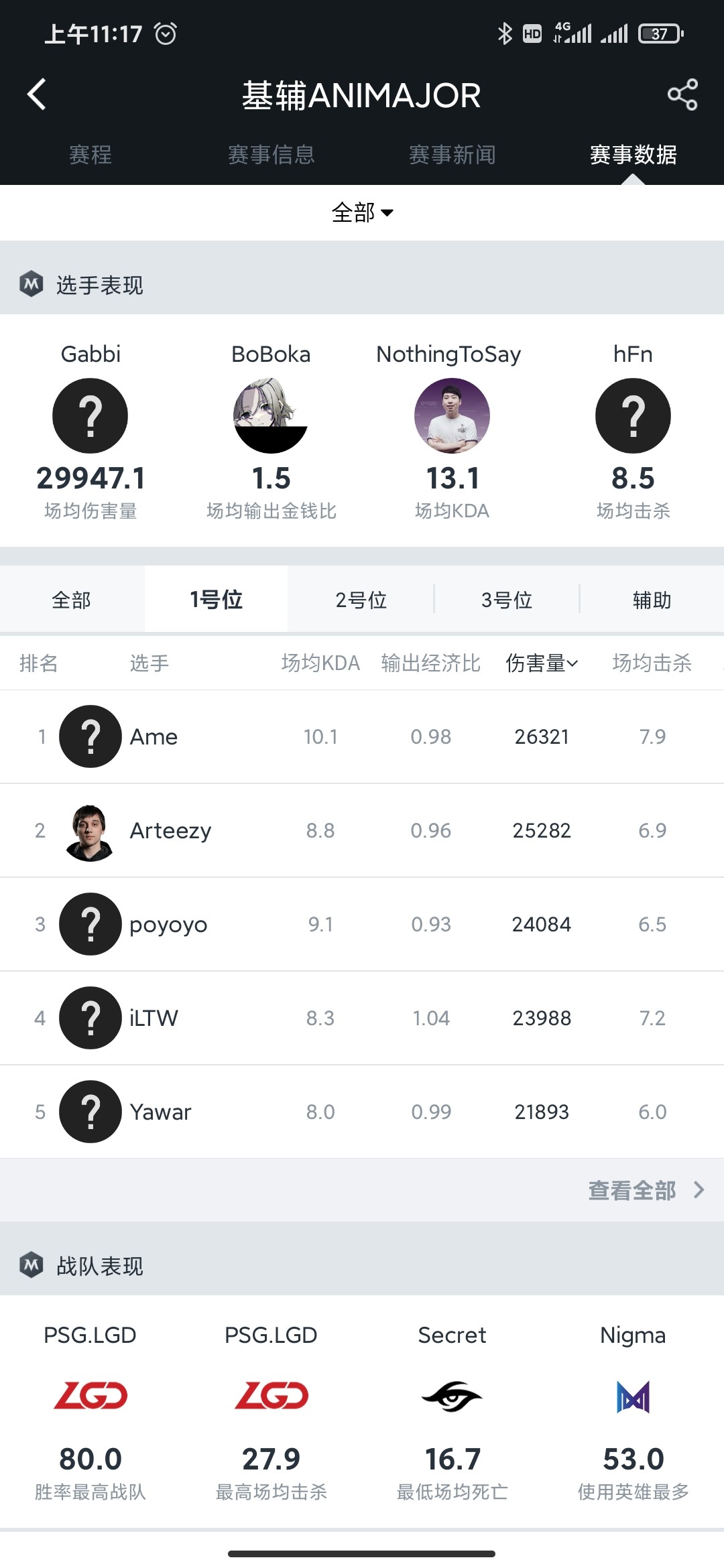The image size is (724, 1568).
Task: Select the 辅助 position filter
Action: 652,600
